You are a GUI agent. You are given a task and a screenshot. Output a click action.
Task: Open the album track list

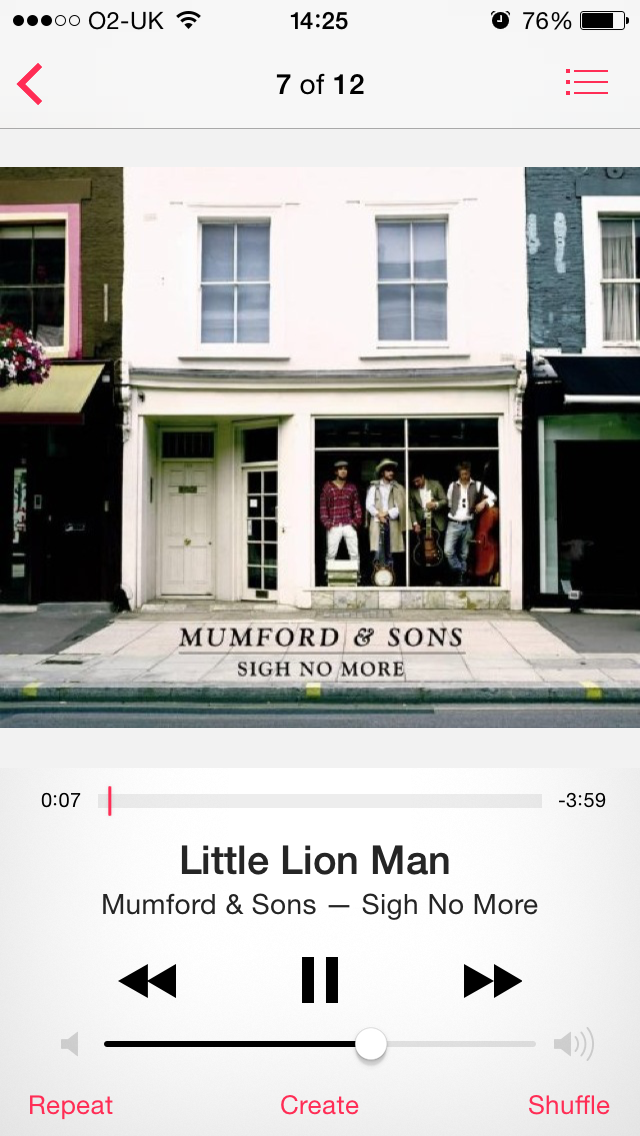(x=586, y=82)
